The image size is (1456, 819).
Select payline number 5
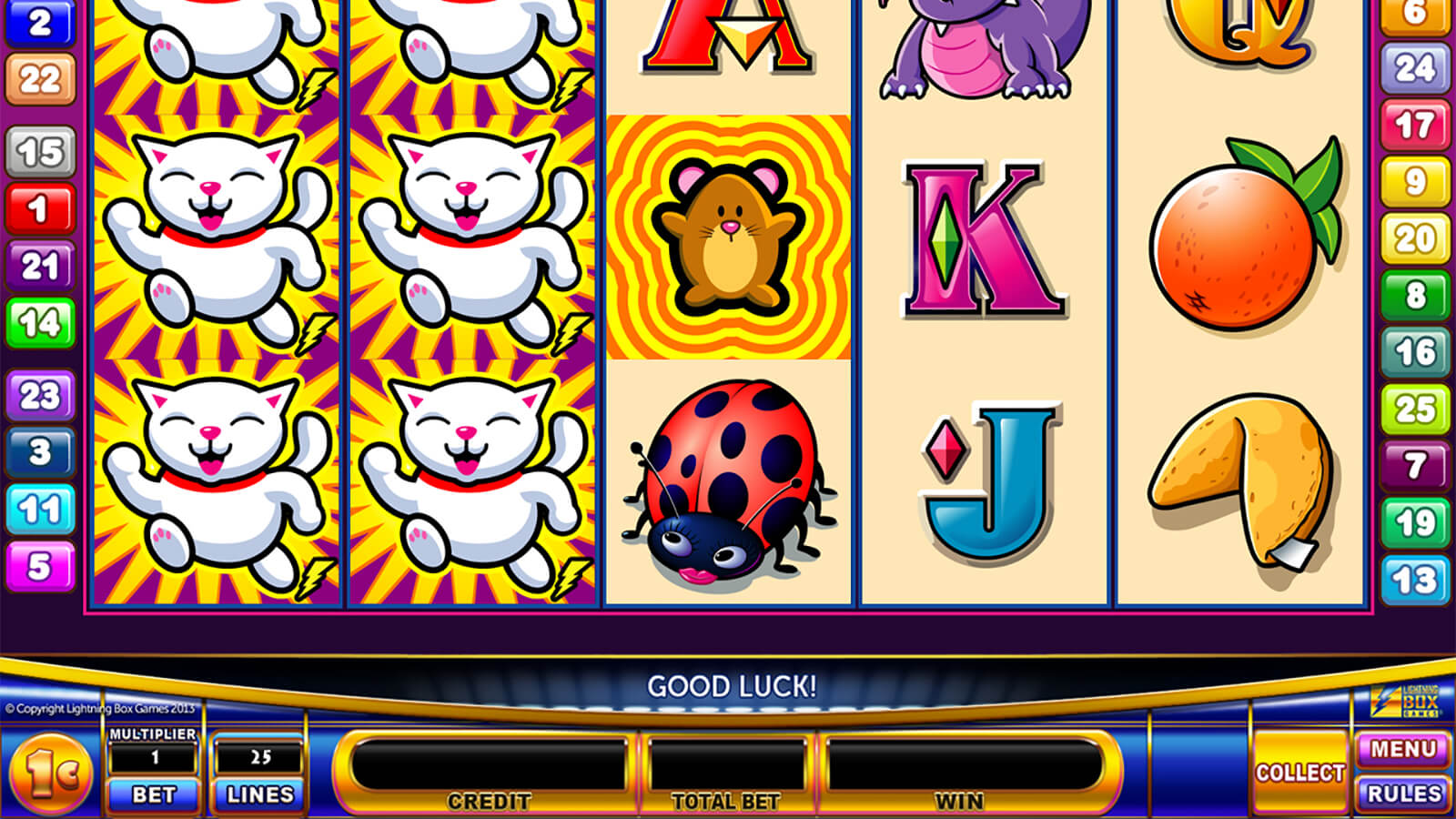coord(39,566)
